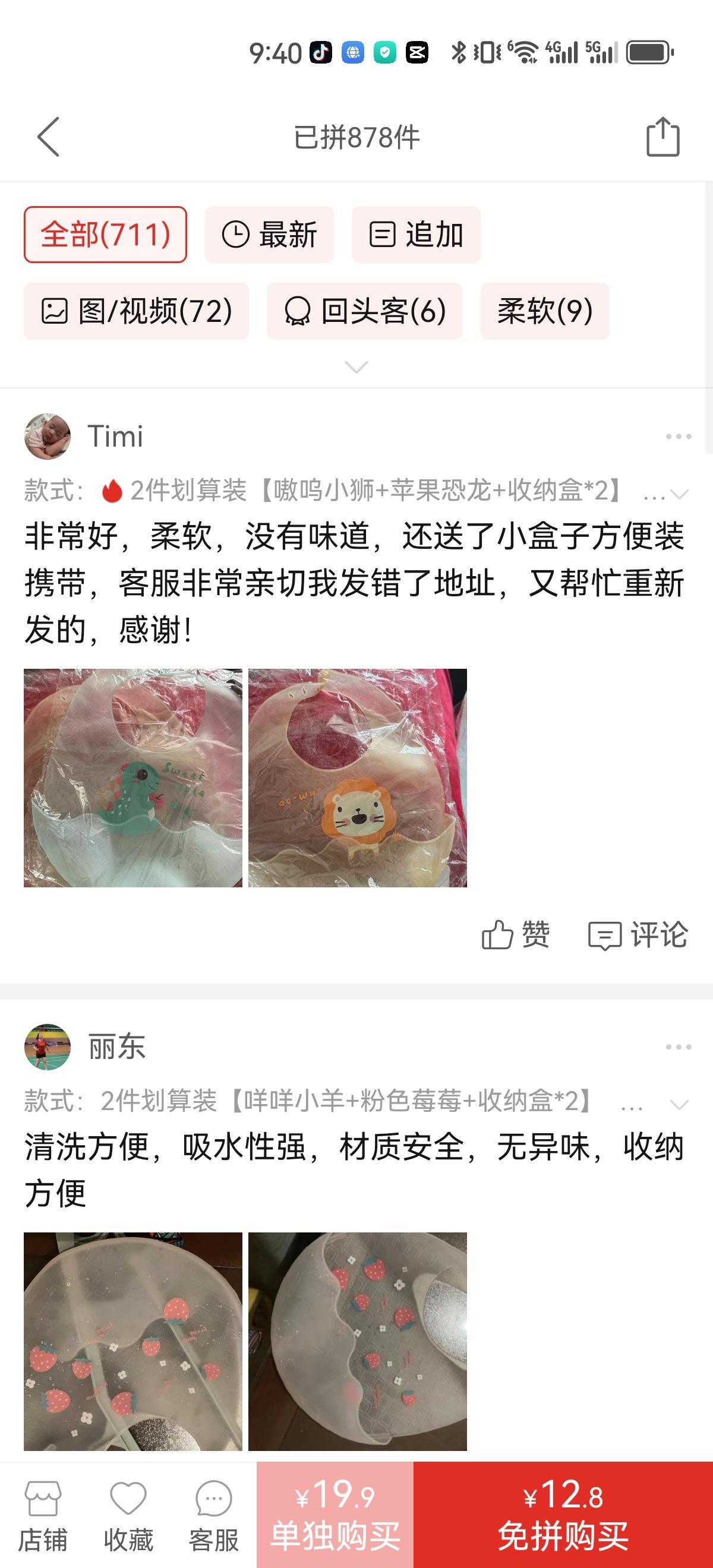Open more options for Timi's review

click(679, 437)
